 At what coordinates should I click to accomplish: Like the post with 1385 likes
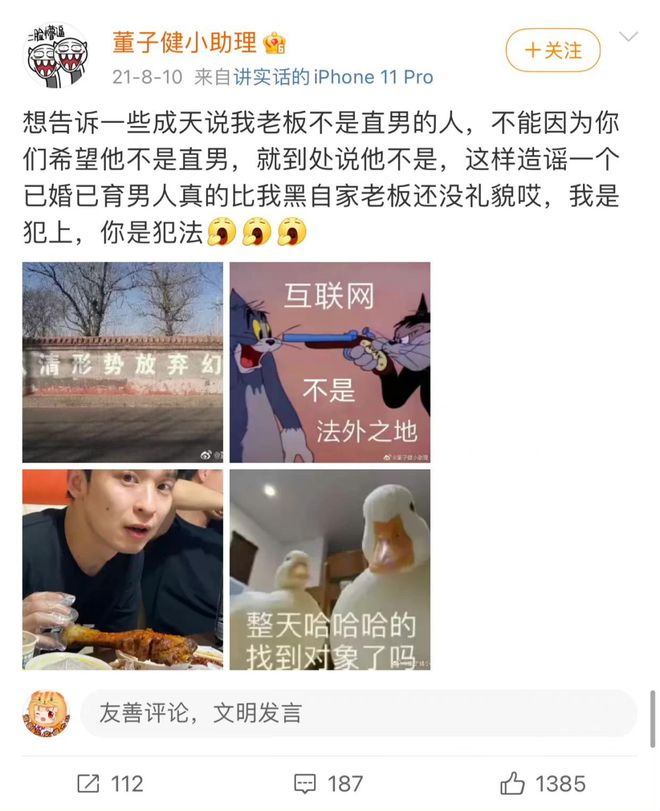pyautogui.click(x=543, y=783)
